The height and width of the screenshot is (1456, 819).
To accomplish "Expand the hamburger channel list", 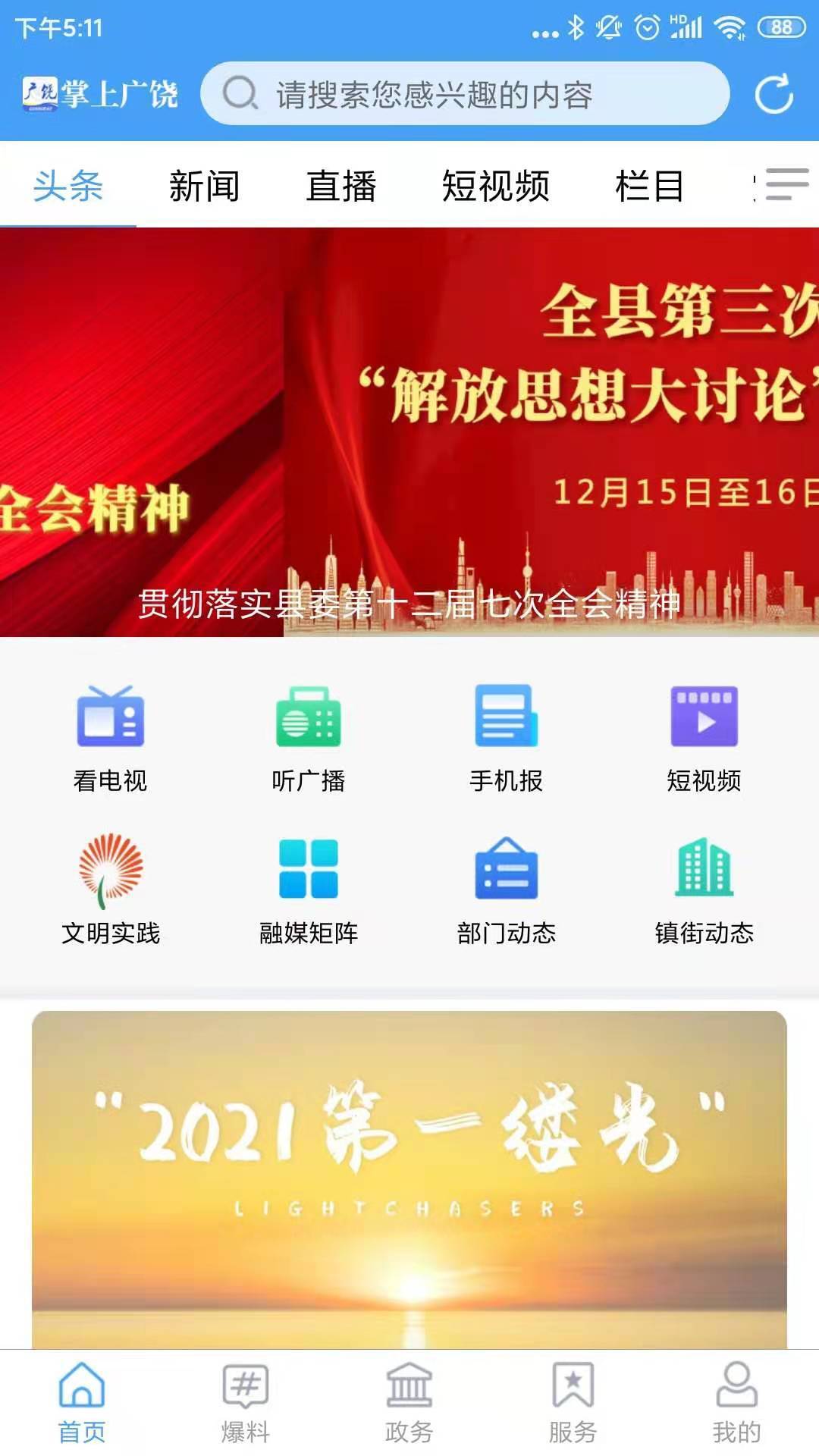I will tap(782, 186).
